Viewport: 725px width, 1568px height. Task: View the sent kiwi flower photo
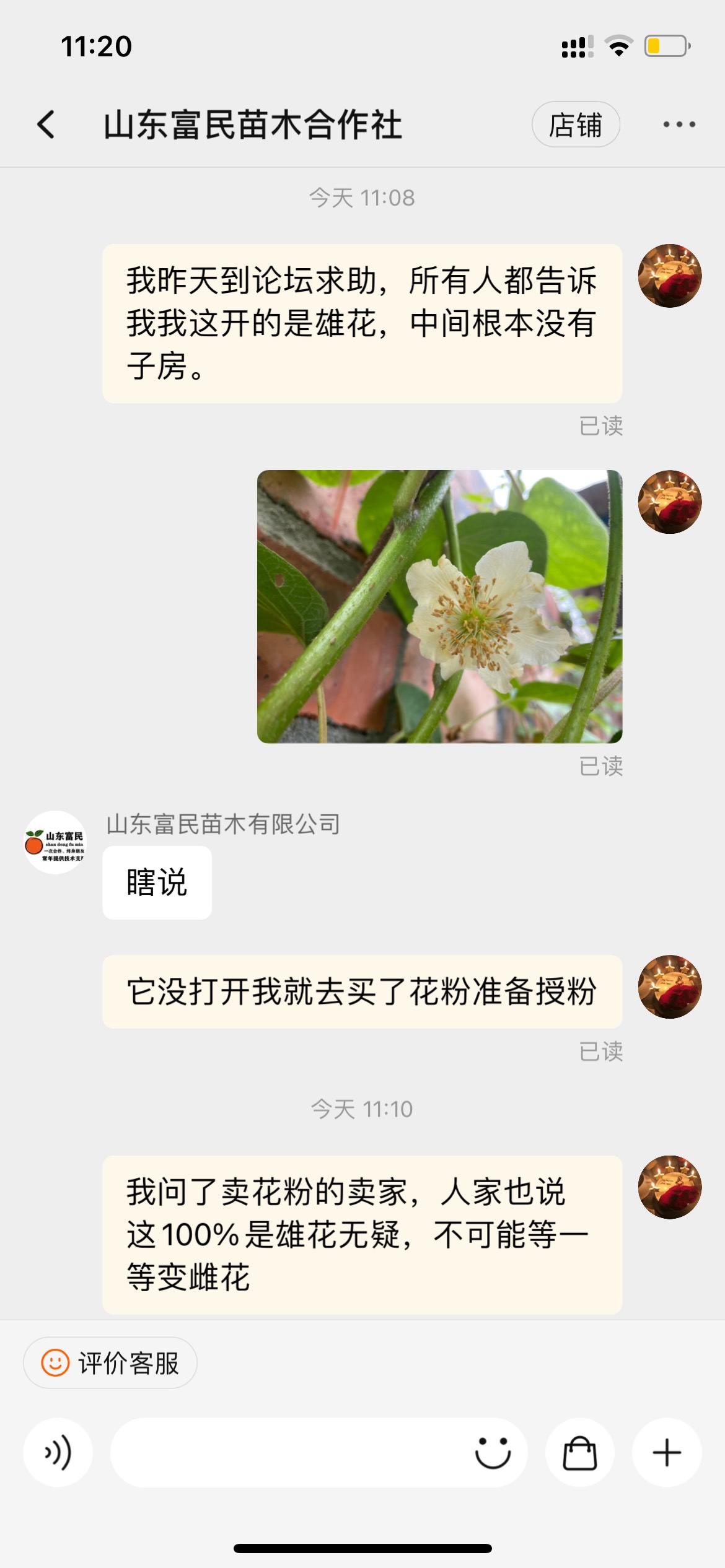pyautogui.click(x=439, y=606)
